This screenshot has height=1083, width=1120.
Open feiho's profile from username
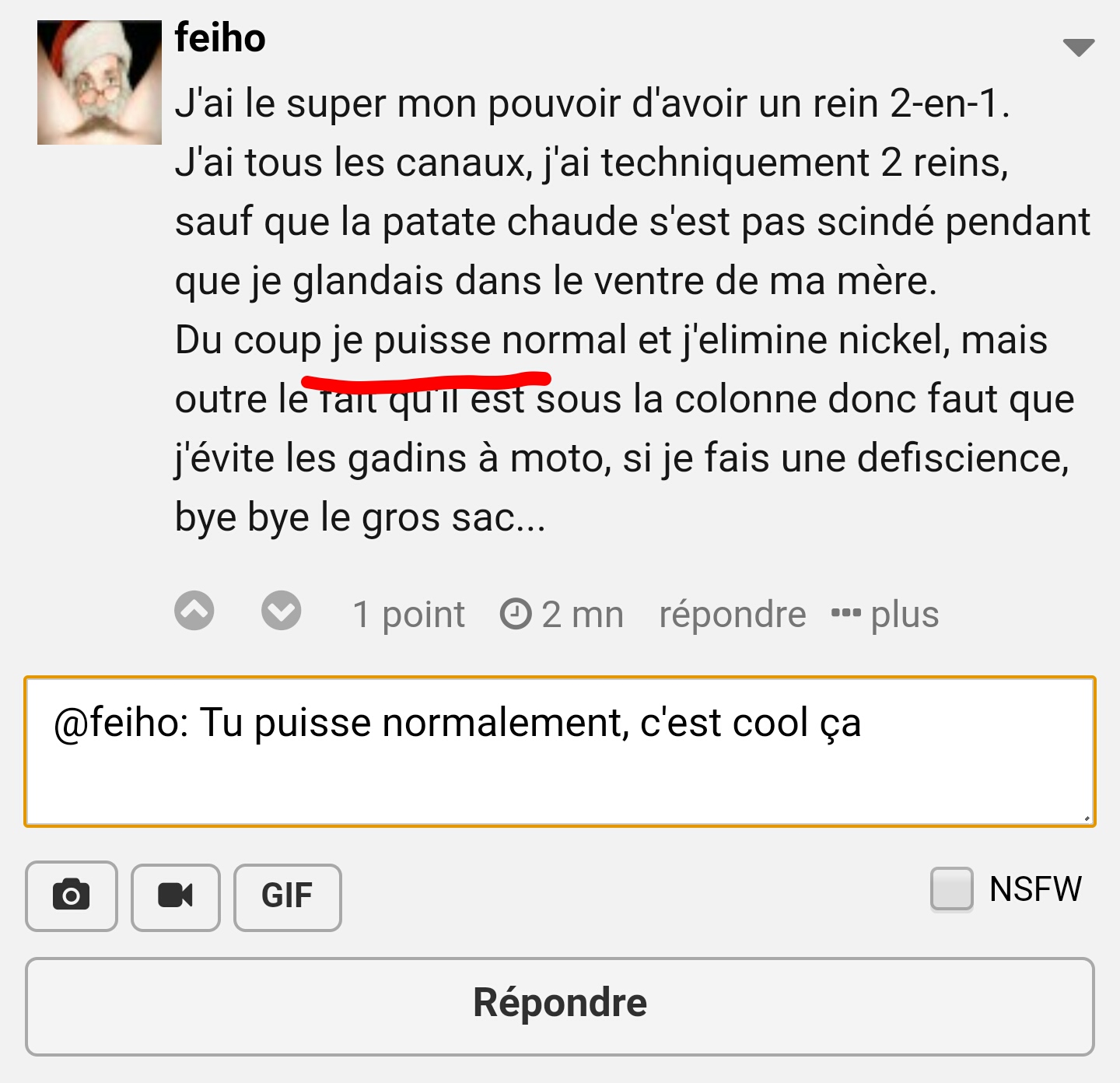pyautogui.click(x=220, y=37)
